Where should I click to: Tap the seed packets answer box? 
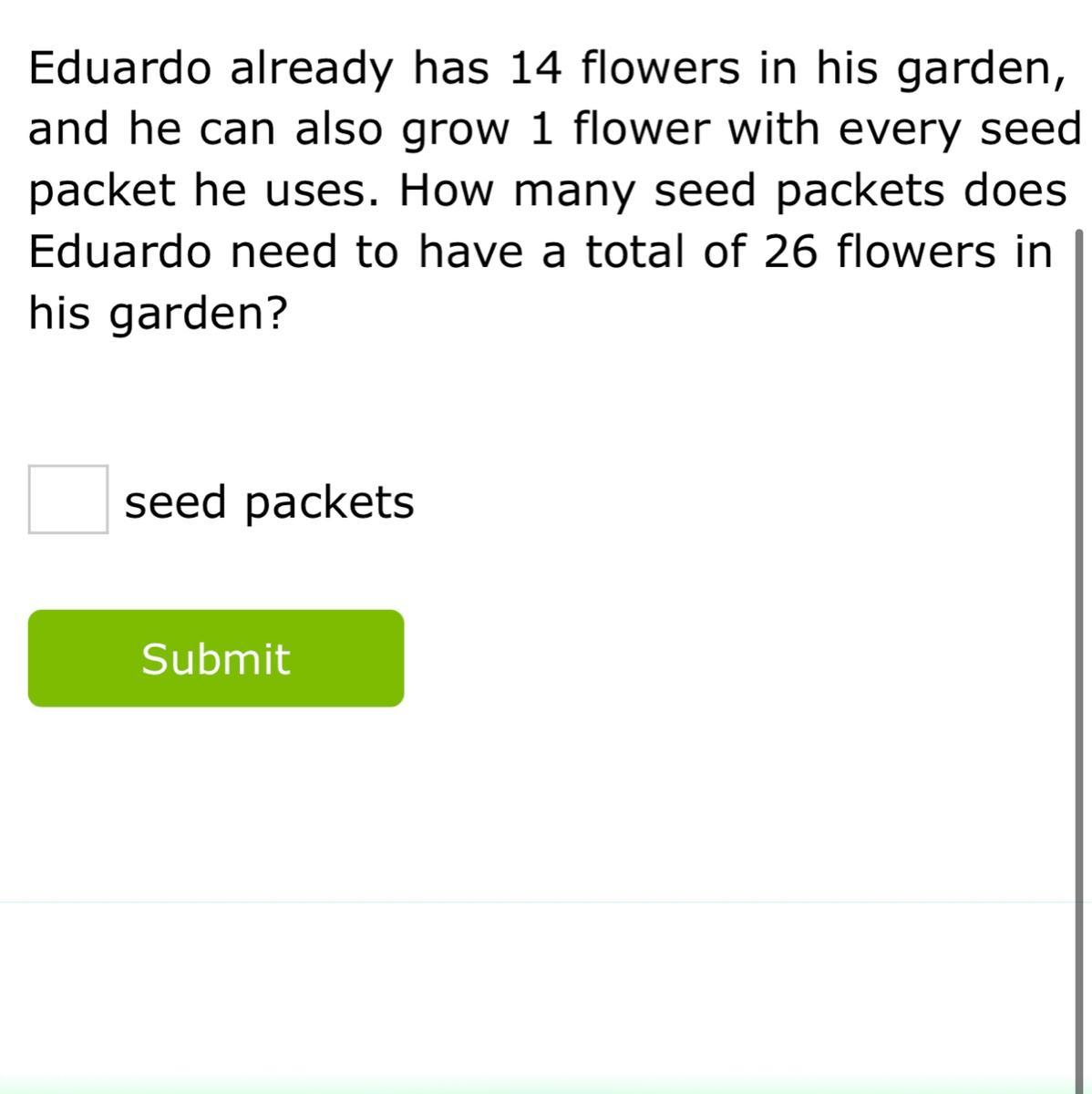(x=68, y=499)
